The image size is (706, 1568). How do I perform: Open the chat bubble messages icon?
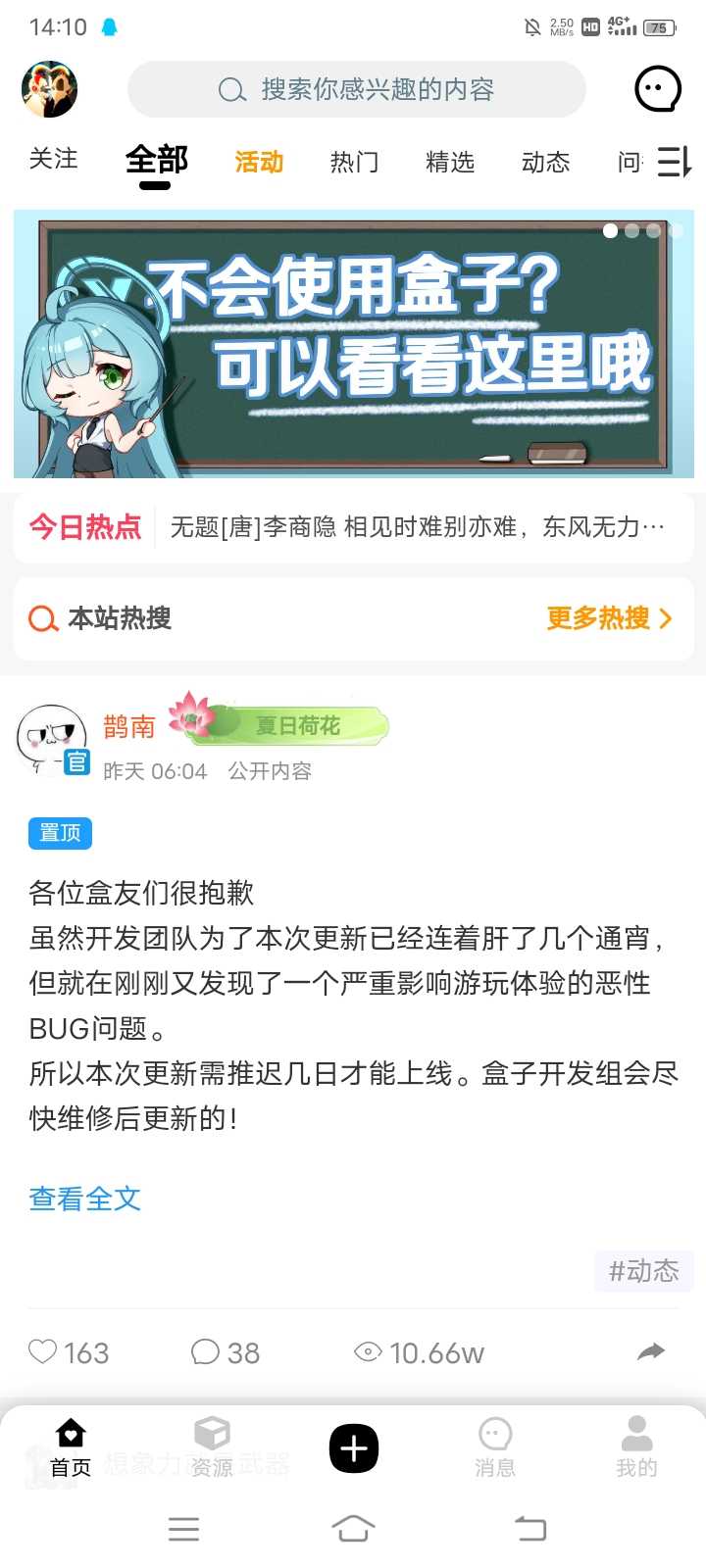click(x=657, y=90)
